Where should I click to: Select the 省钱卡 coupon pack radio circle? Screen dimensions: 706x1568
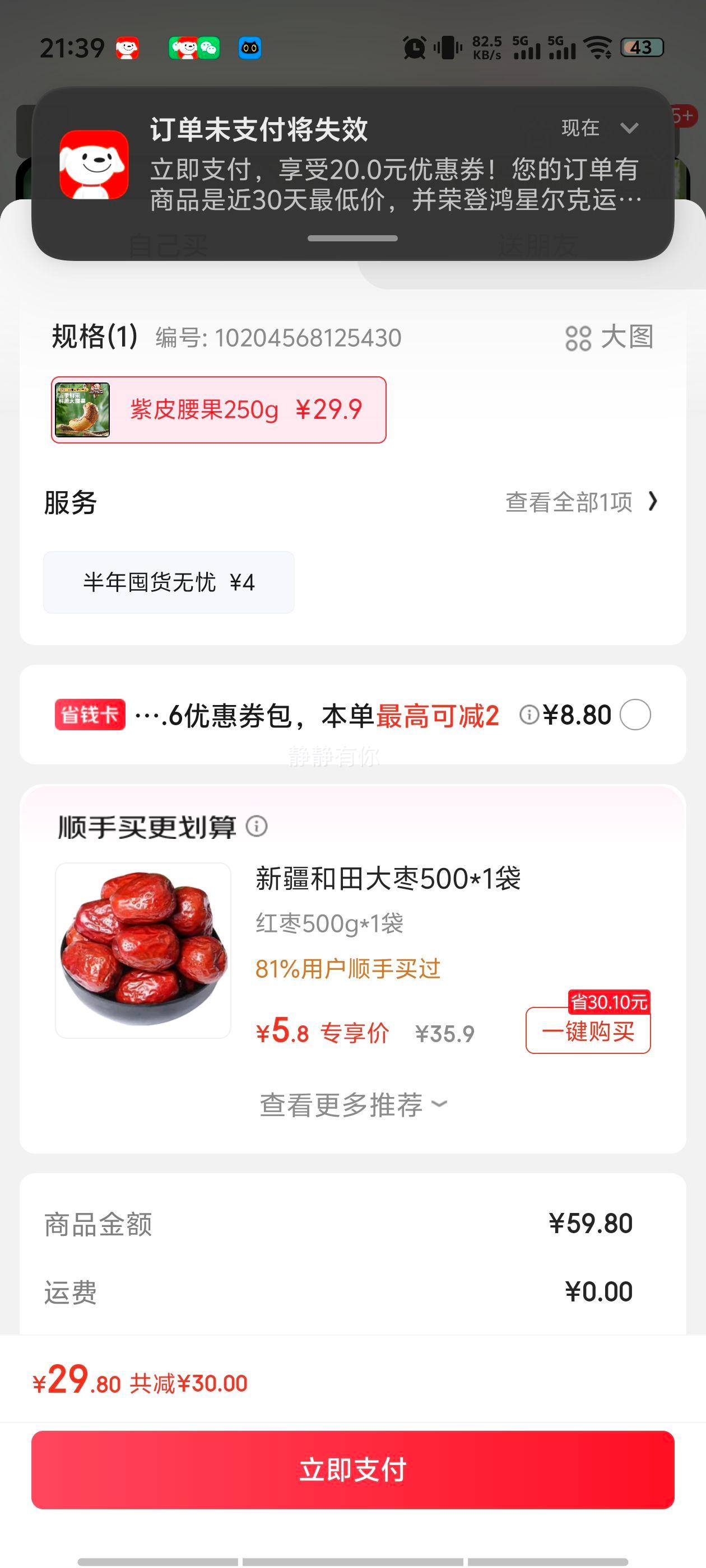[x=637, y=716]
